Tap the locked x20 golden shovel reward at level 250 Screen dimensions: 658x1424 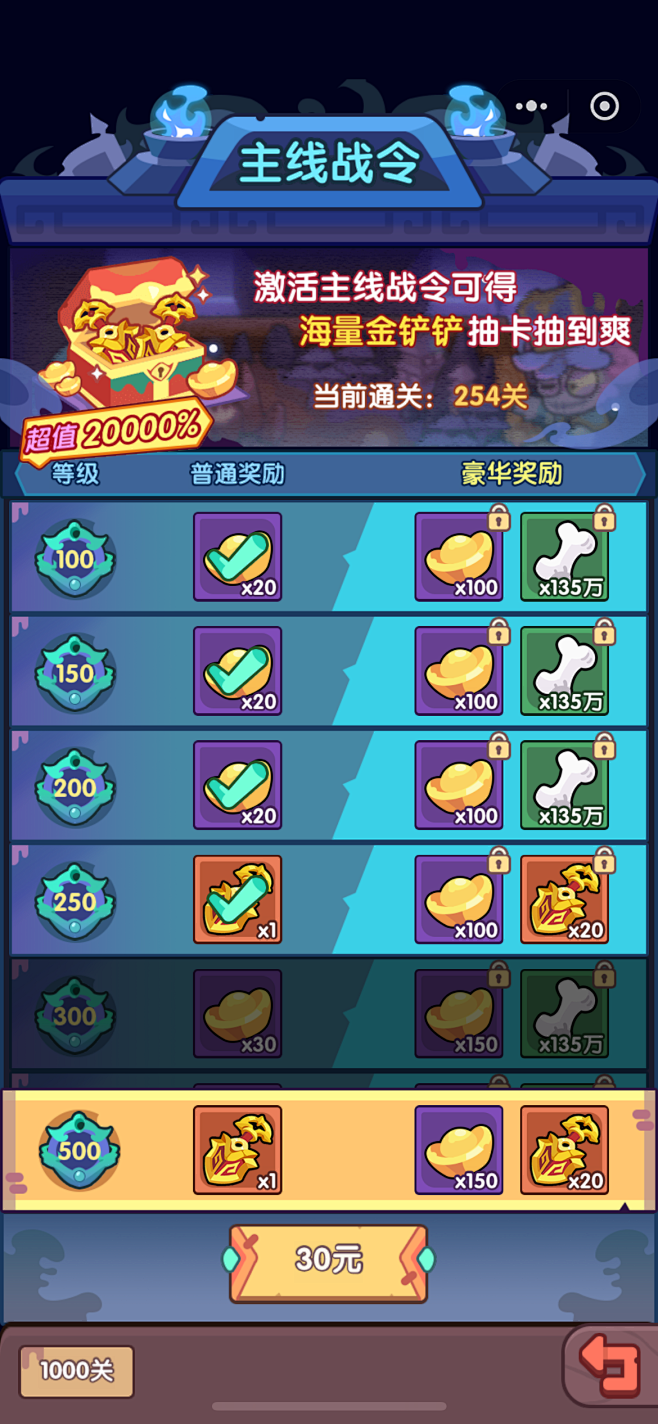pyautogui.click(x=565, y=900)
